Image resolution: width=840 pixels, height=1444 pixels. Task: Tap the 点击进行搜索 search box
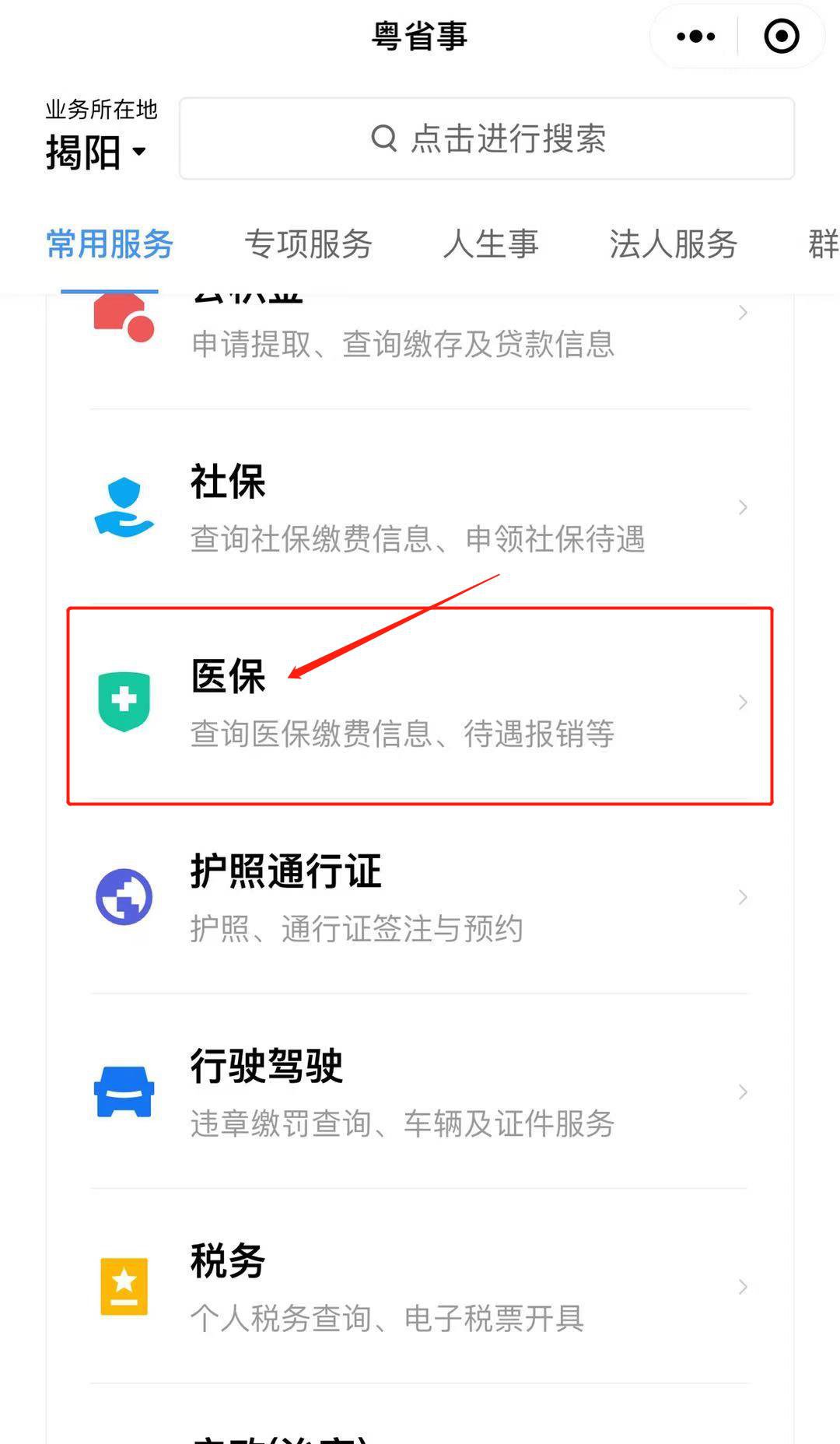point(487,139)
